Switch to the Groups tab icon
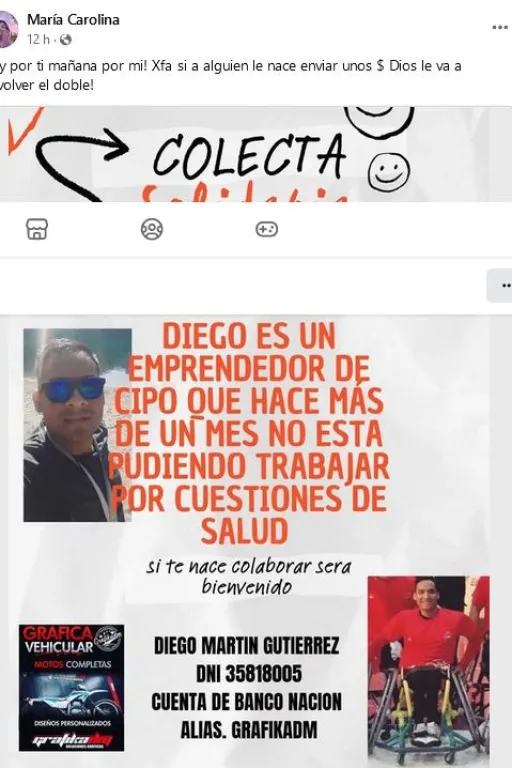 (x=152, y=229)
